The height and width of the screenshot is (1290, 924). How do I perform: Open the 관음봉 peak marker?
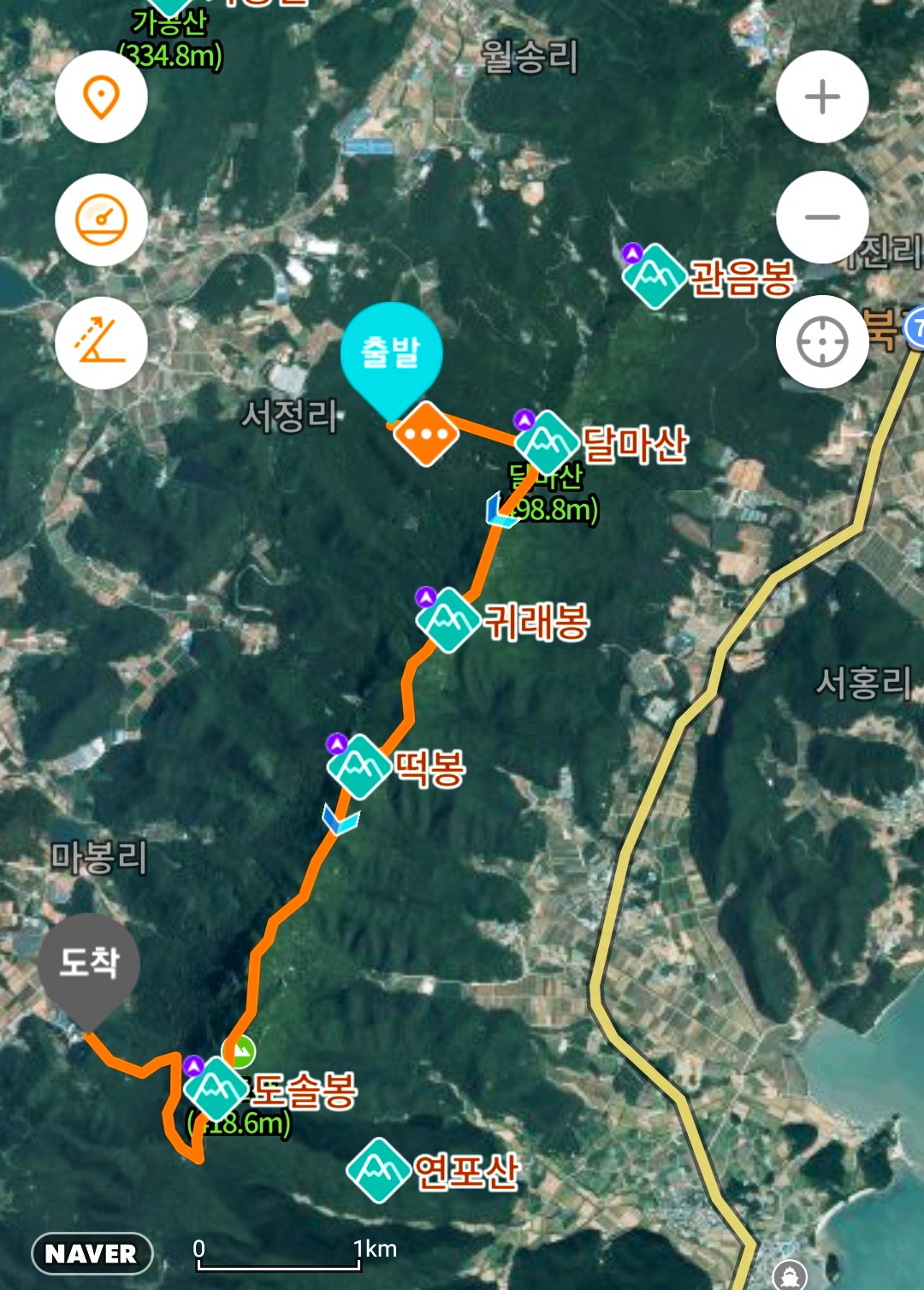[654, 275]
